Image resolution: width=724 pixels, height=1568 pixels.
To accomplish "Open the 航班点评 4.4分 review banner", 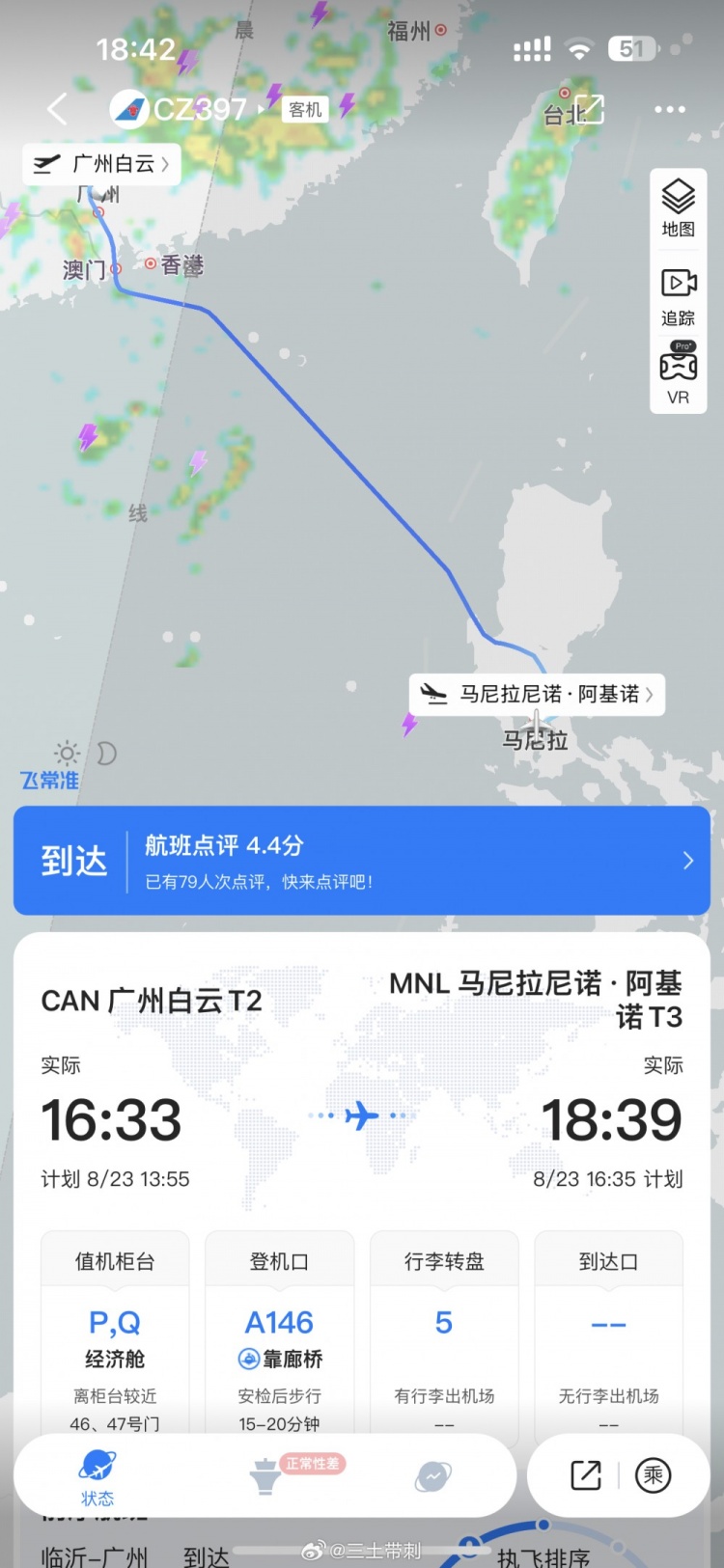I will (361, 860).
